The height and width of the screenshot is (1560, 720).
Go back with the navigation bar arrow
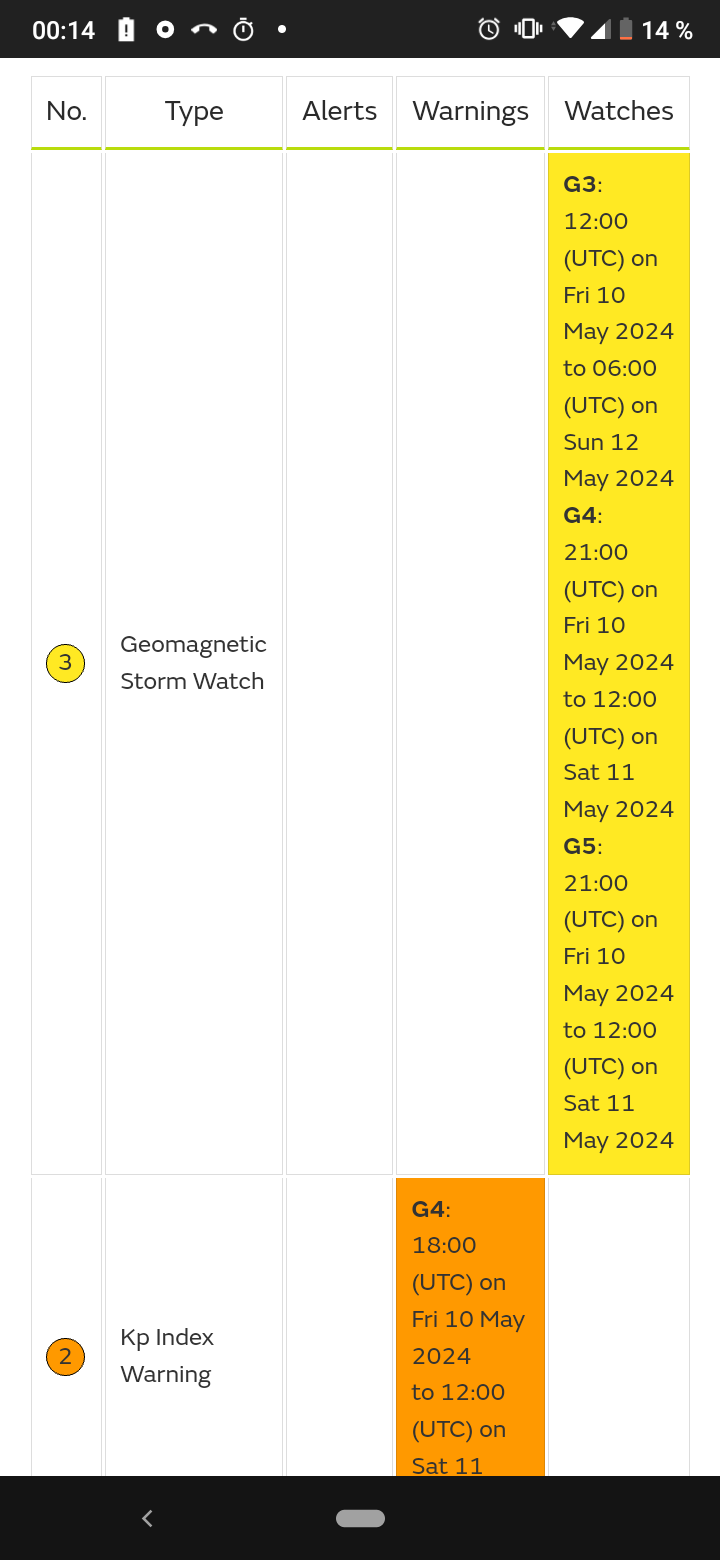point(147,1518)
